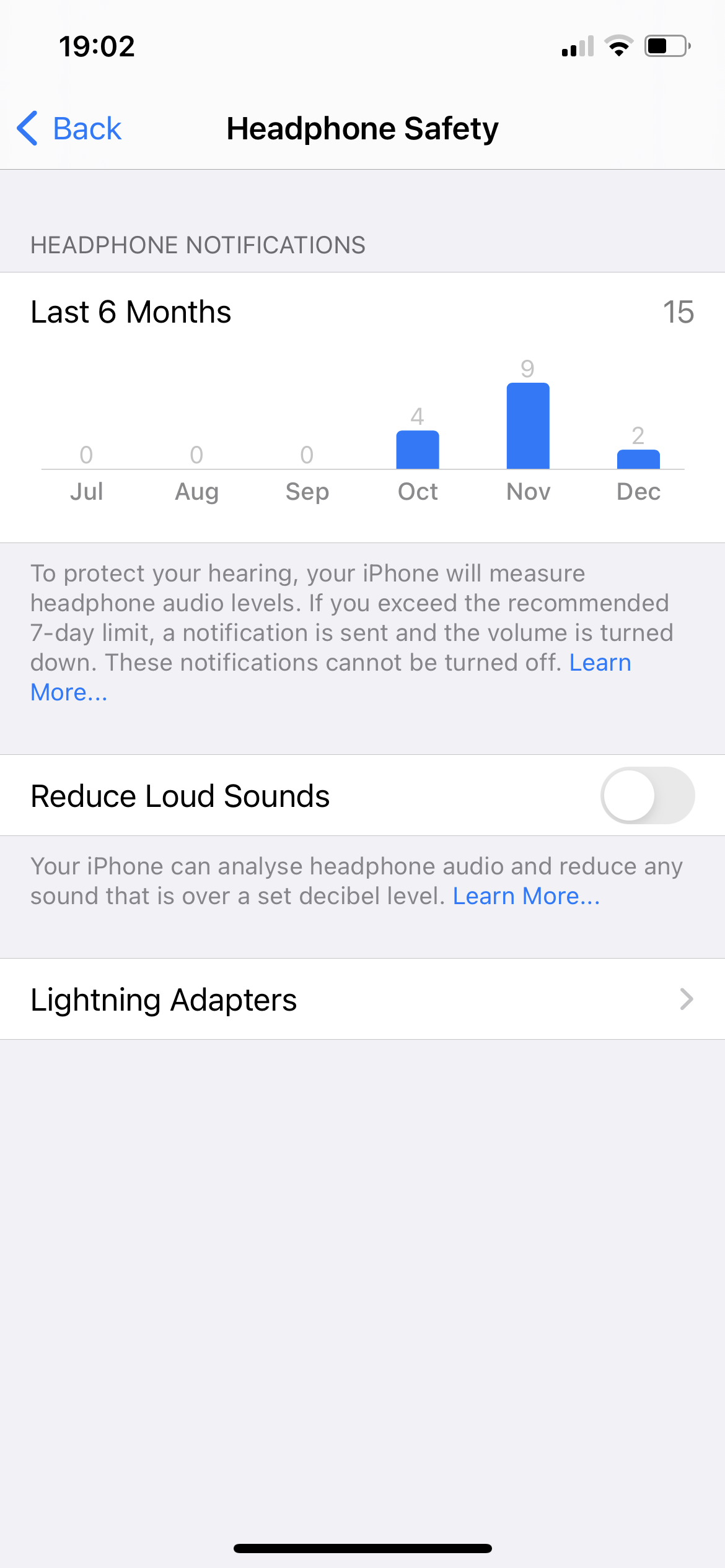The height and width of the screenshot is (1568, 725).
Task: Select the December bar showing 2 notifications
Action: tap(638, 460)
